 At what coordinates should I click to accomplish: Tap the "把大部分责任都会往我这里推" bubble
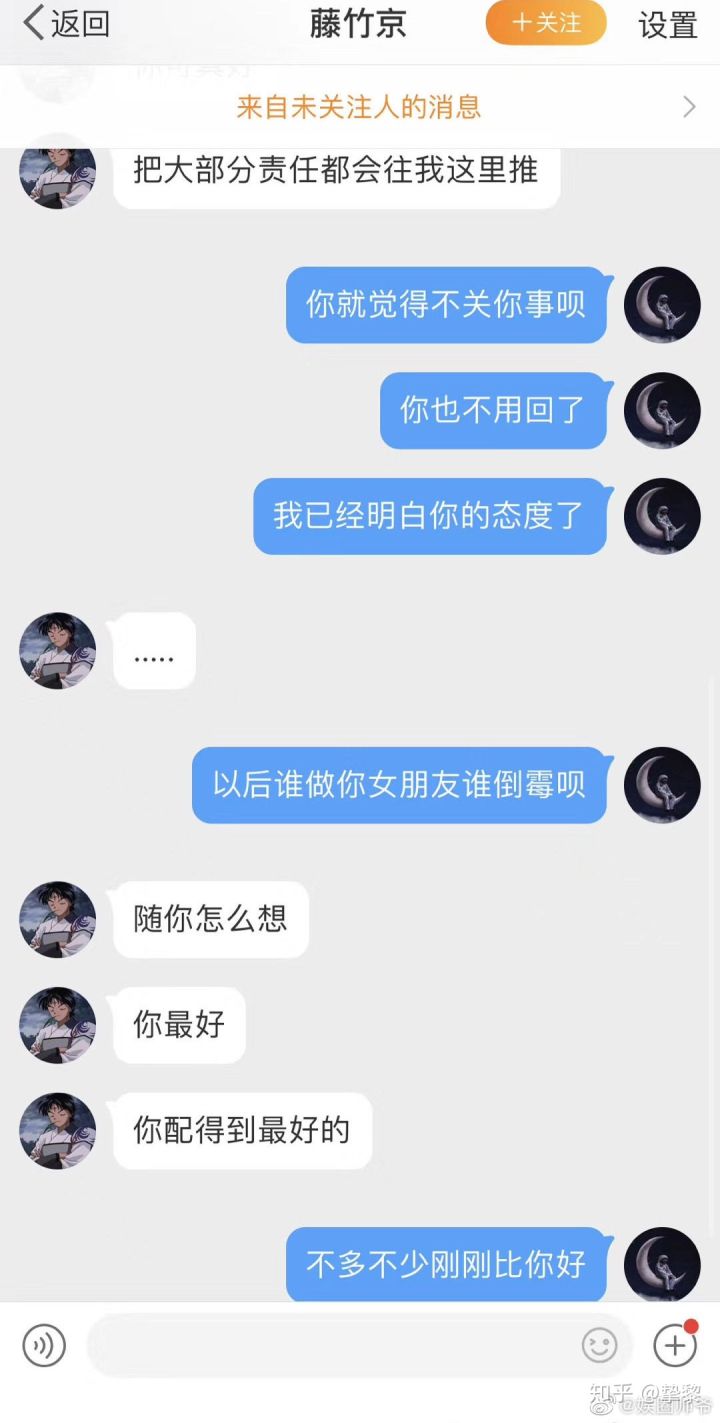[335, 171]
